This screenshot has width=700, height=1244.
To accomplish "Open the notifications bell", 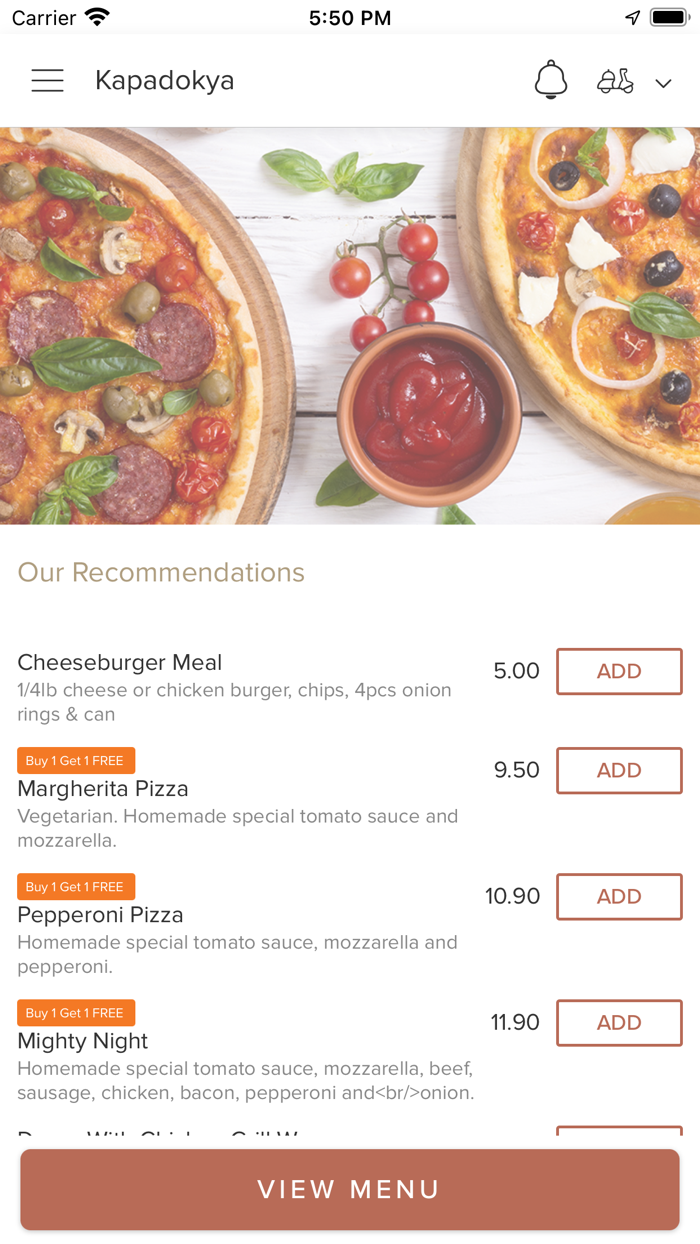I will click(x=551, y=80).
